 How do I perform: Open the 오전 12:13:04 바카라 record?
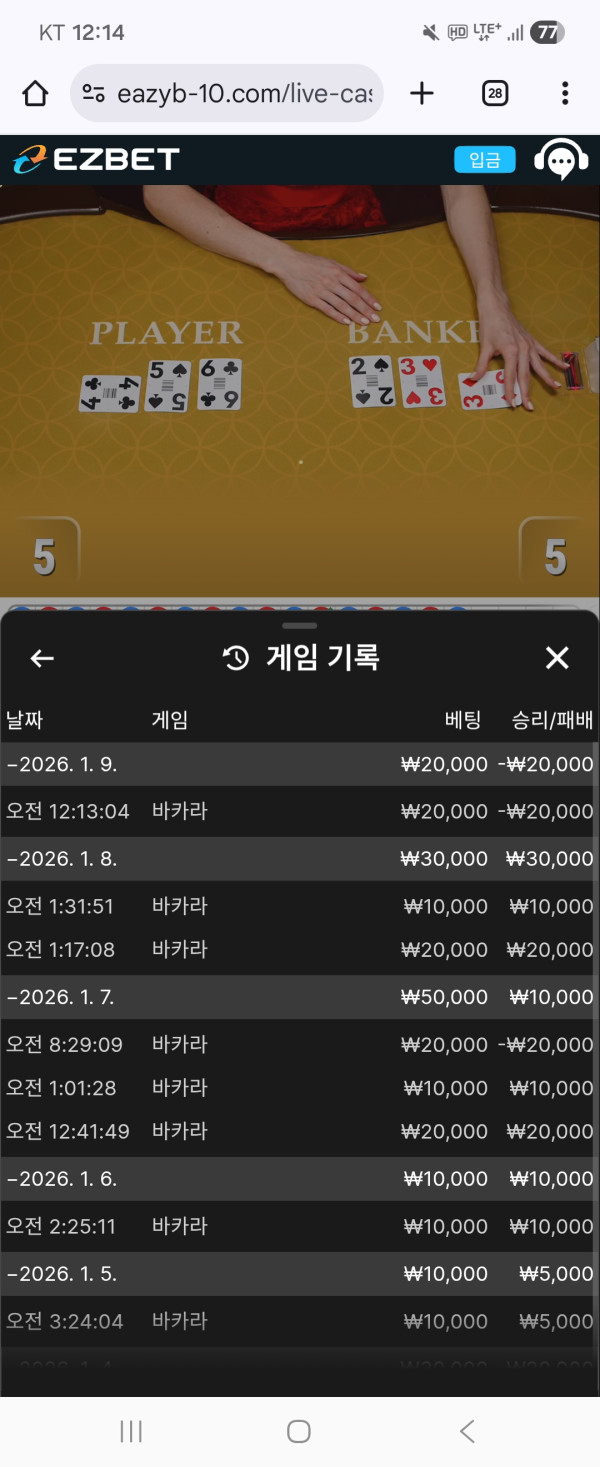300,811
